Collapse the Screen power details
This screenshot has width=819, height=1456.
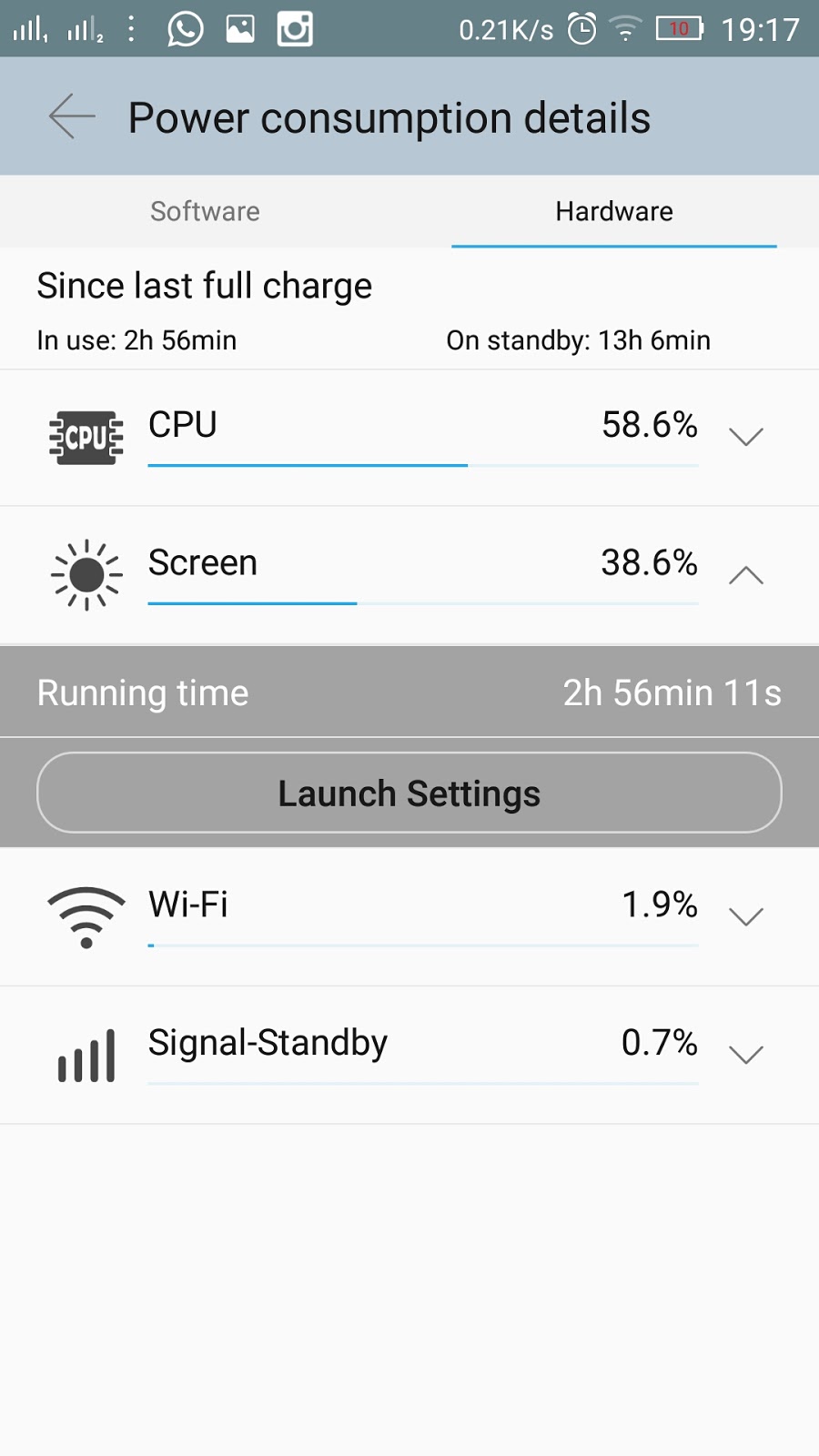(x=745, y=575)
